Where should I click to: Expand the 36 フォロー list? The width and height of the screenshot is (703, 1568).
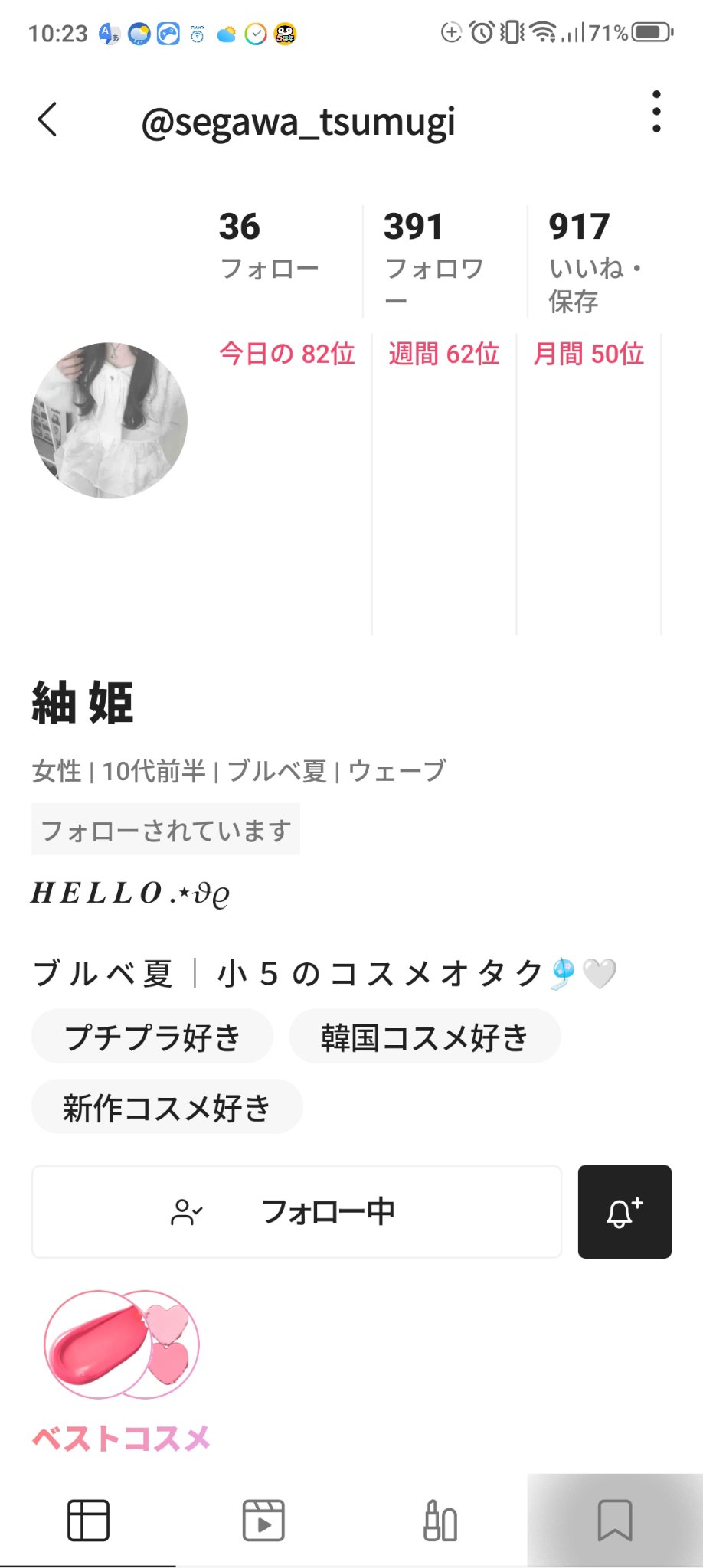point(272,243)
